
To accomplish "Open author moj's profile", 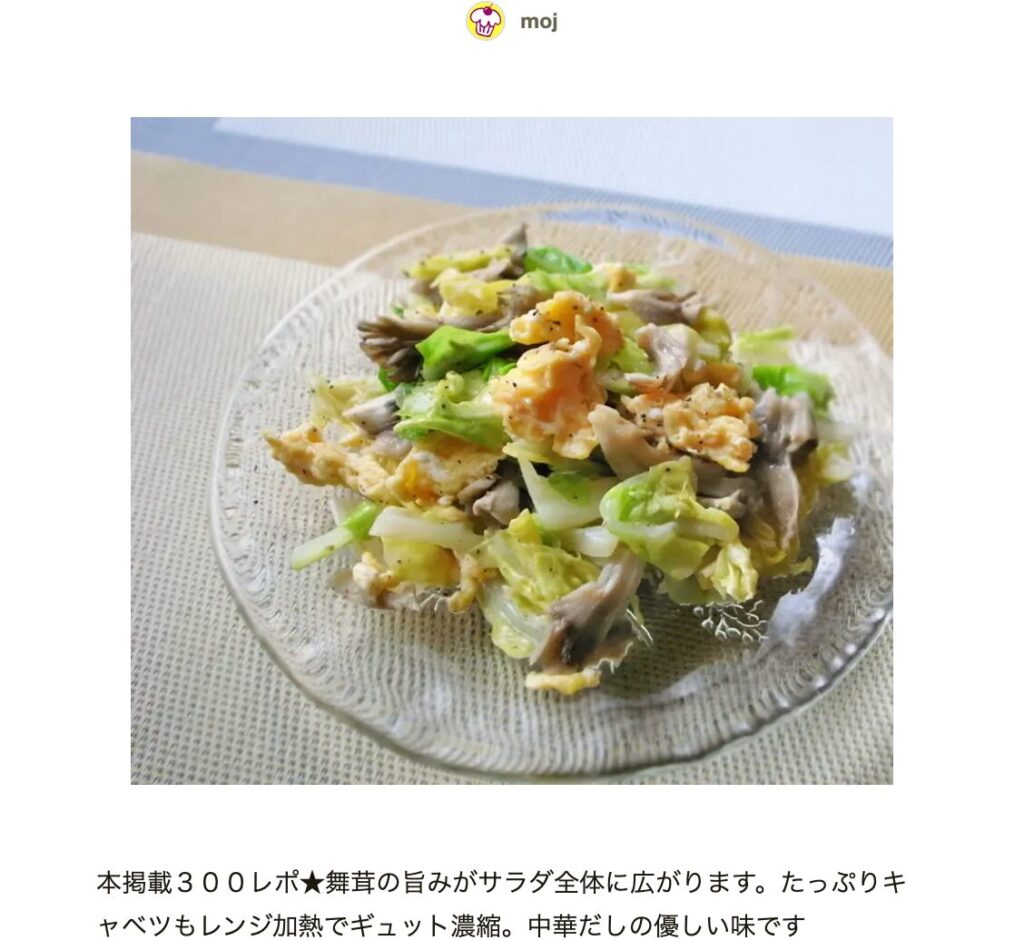I will 537,21.
